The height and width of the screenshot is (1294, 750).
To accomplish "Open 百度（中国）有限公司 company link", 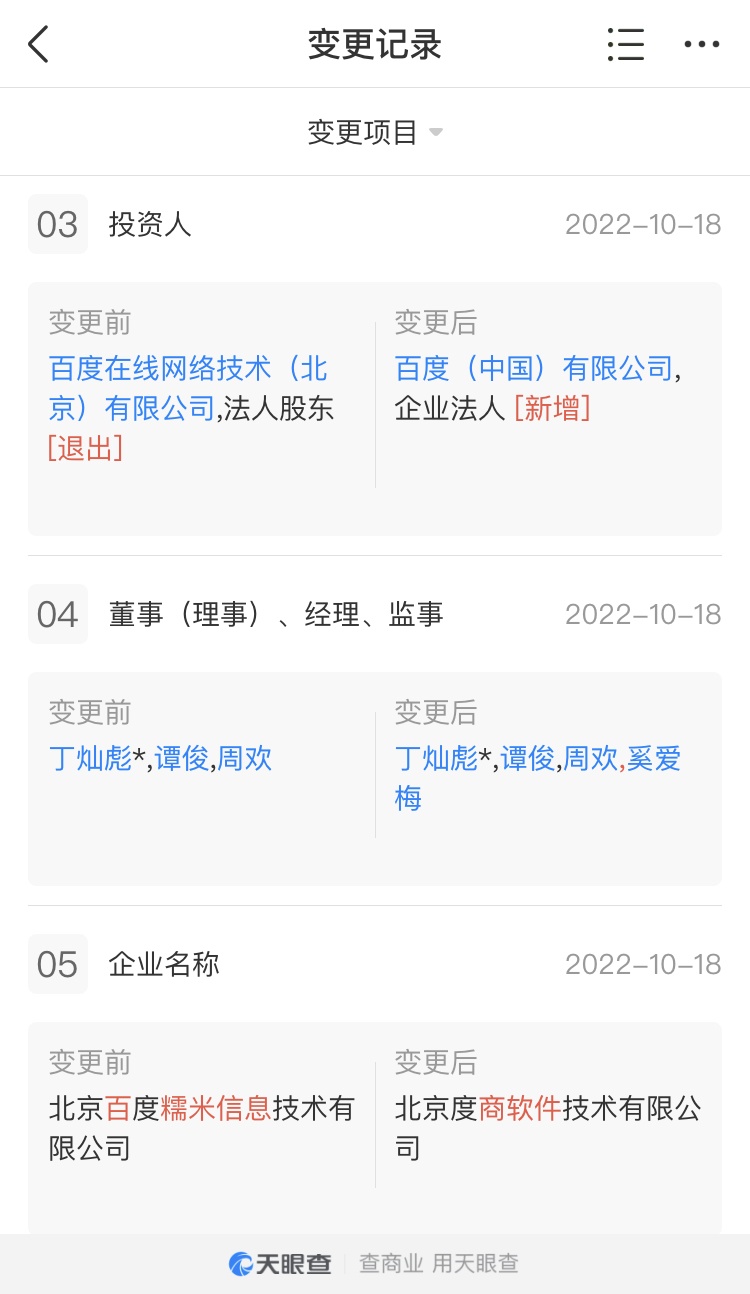I will [x=534, y=369].
